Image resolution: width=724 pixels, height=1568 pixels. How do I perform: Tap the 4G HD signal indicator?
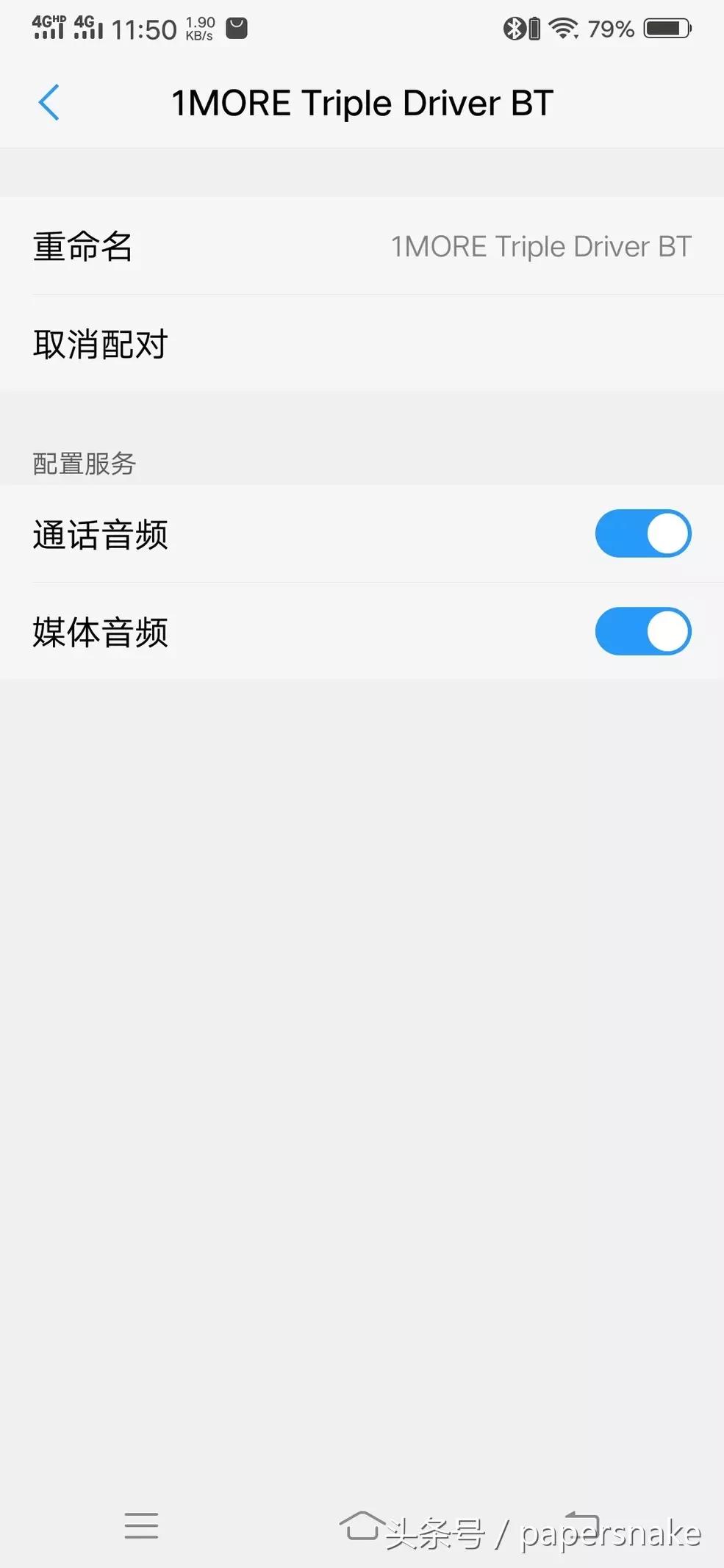tap(49, 28)
